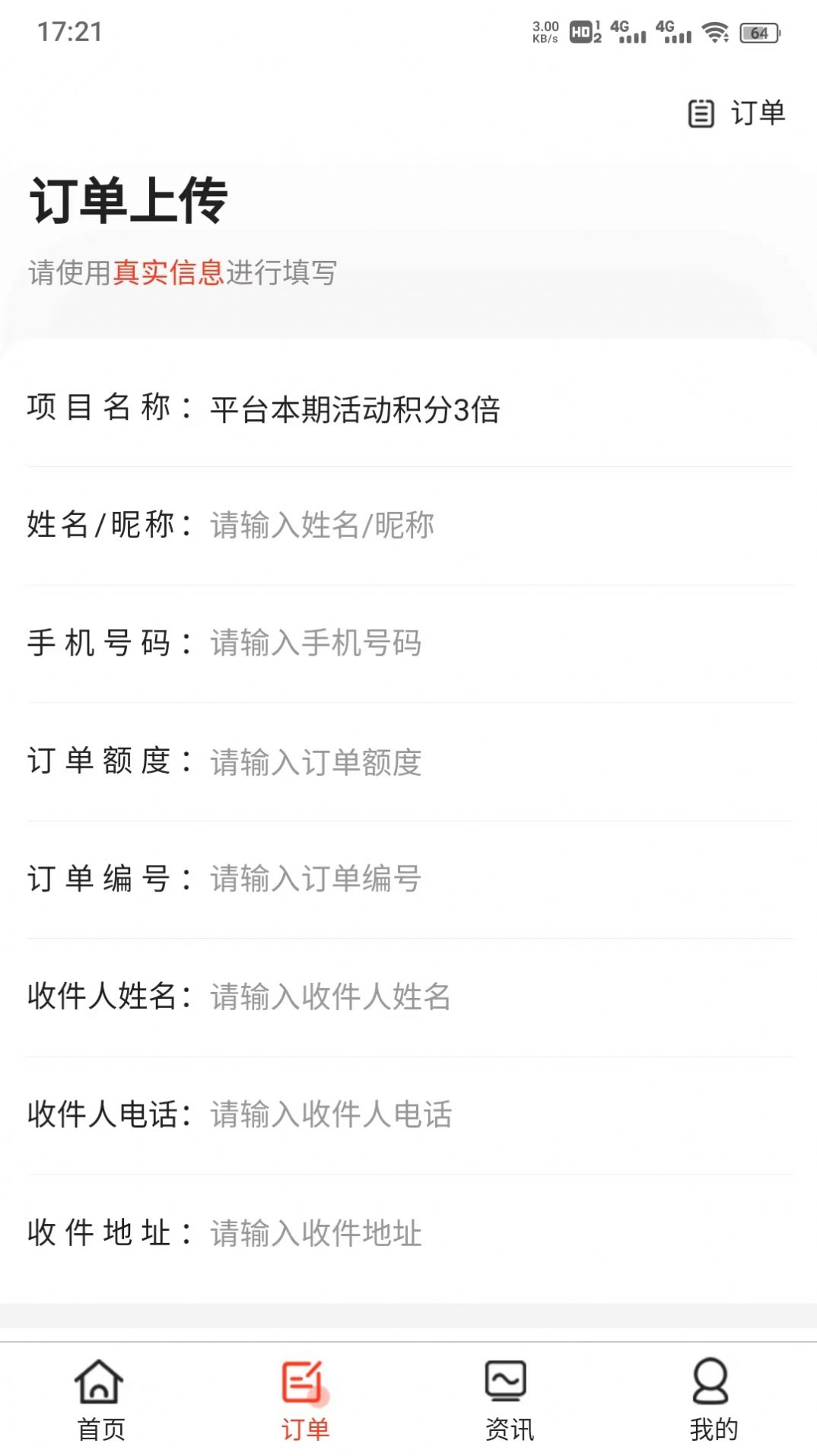Tap the 4G signal icon in status bar
Screen dimensions: 817x1456
[x=629, y=30]
